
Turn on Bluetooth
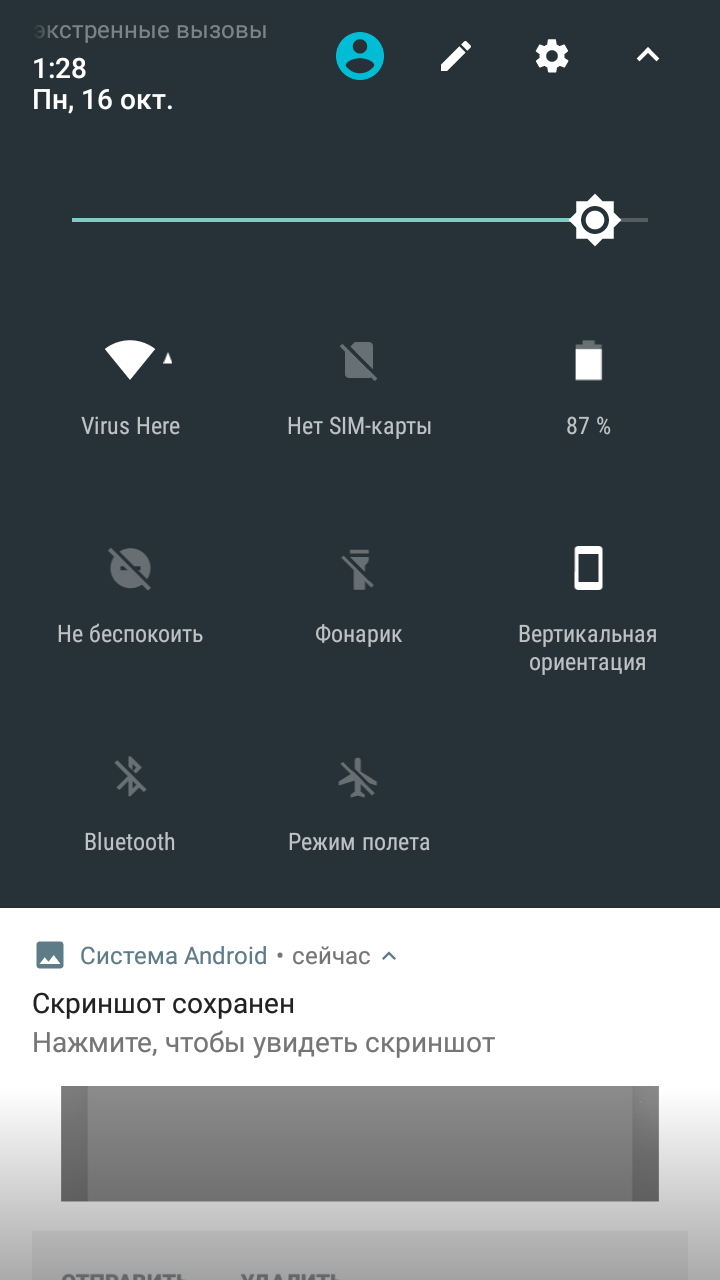click(130, 800)
